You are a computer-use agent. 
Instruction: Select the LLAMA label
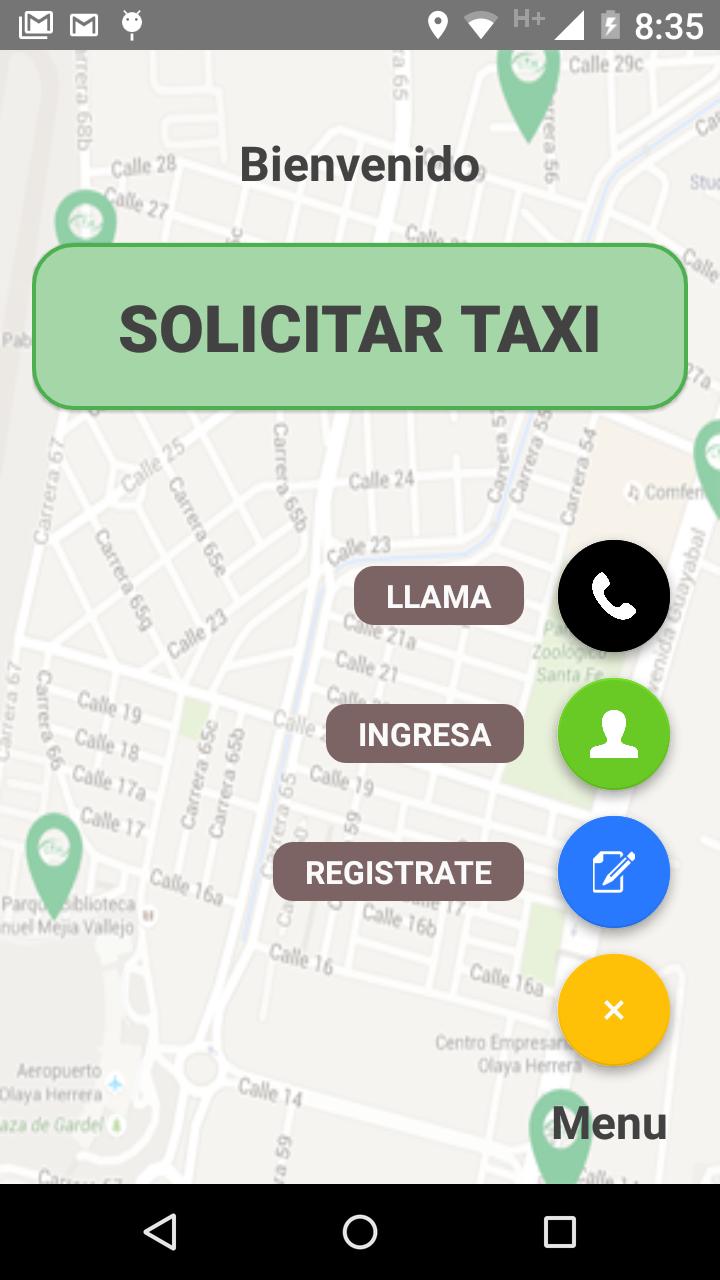[438, 596]
